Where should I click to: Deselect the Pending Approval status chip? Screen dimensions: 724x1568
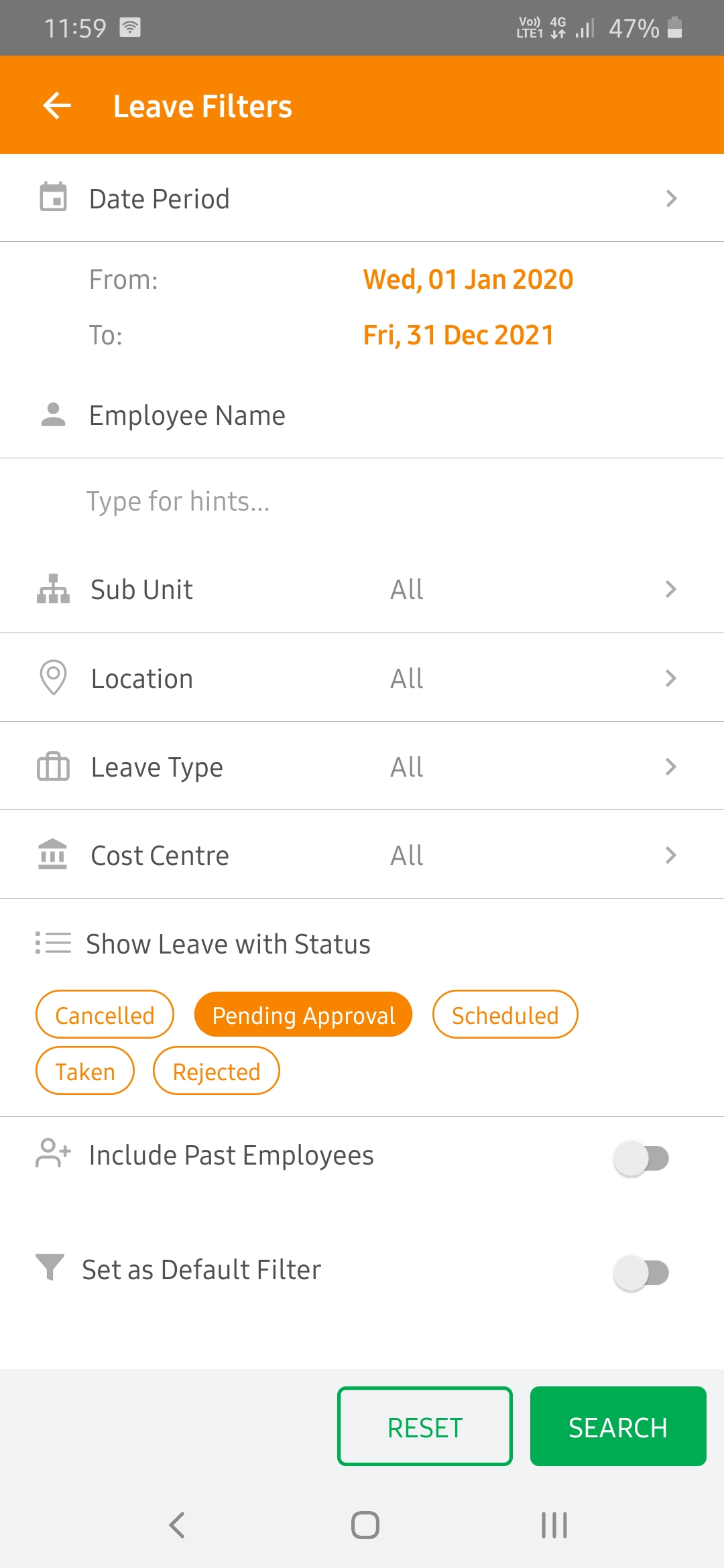coord(303,1015)
